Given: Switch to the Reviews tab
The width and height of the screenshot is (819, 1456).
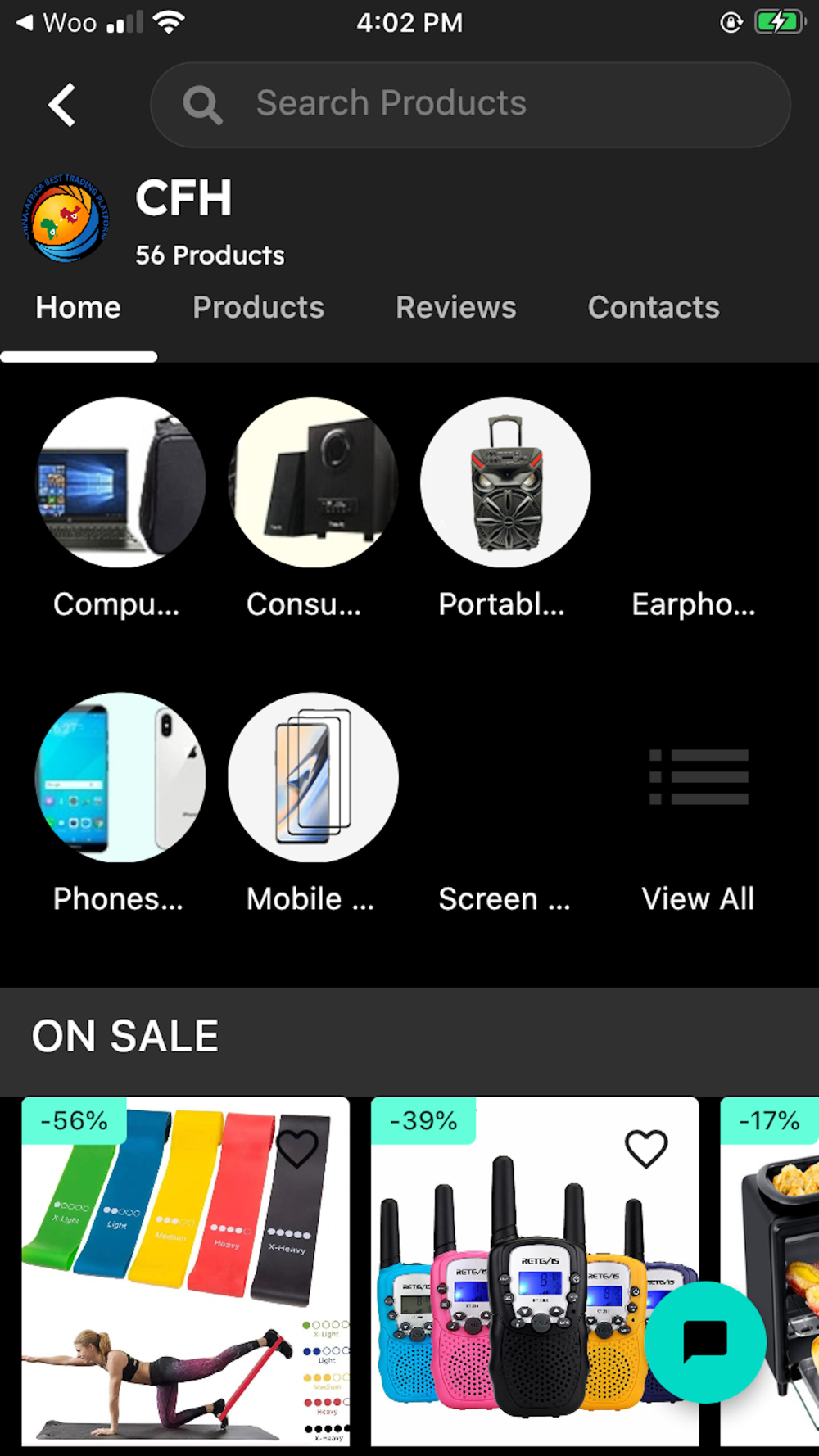Looking at the screenshot, I should (x=455, y=307).
